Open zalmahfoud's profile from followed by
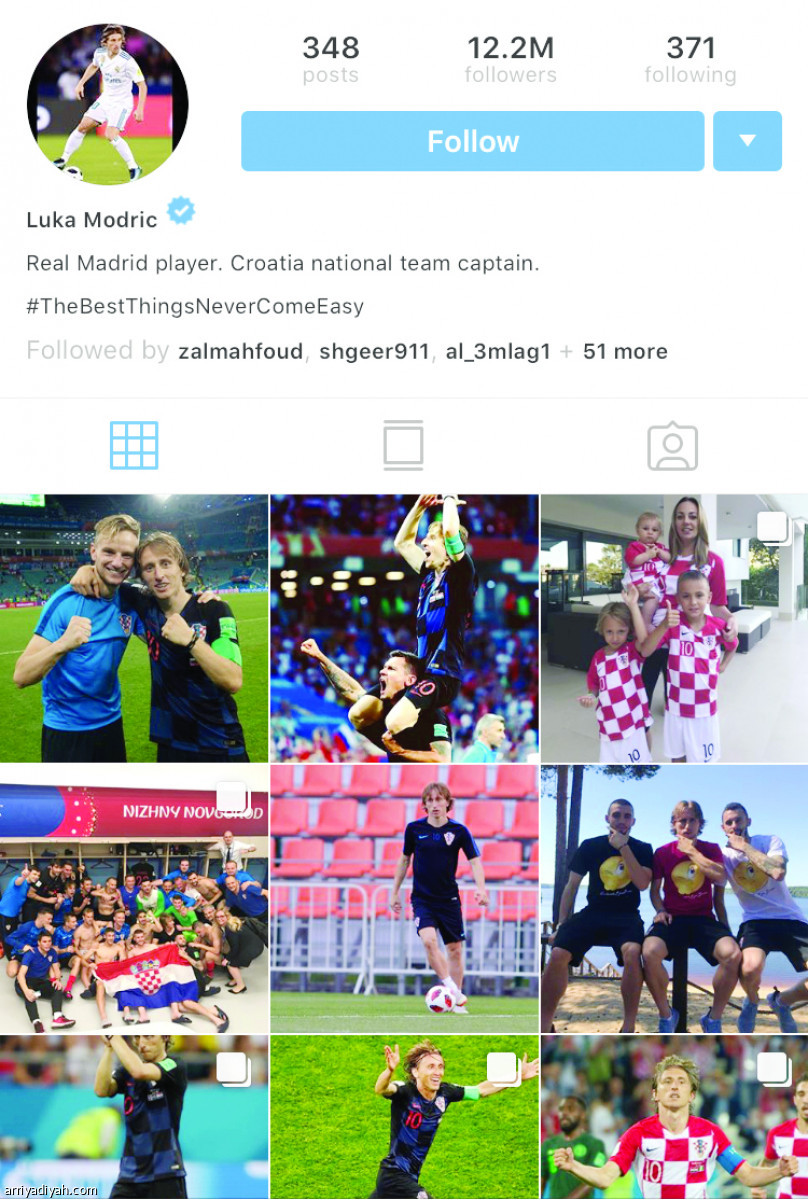This screenshot has width=808, height=1200. coord(240,352)
